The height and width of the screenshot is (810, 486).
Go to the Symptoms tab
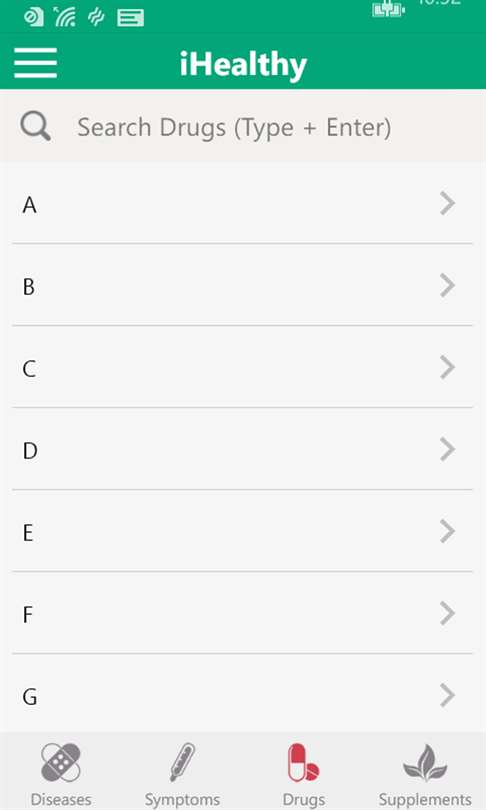(x=182, y=774)
